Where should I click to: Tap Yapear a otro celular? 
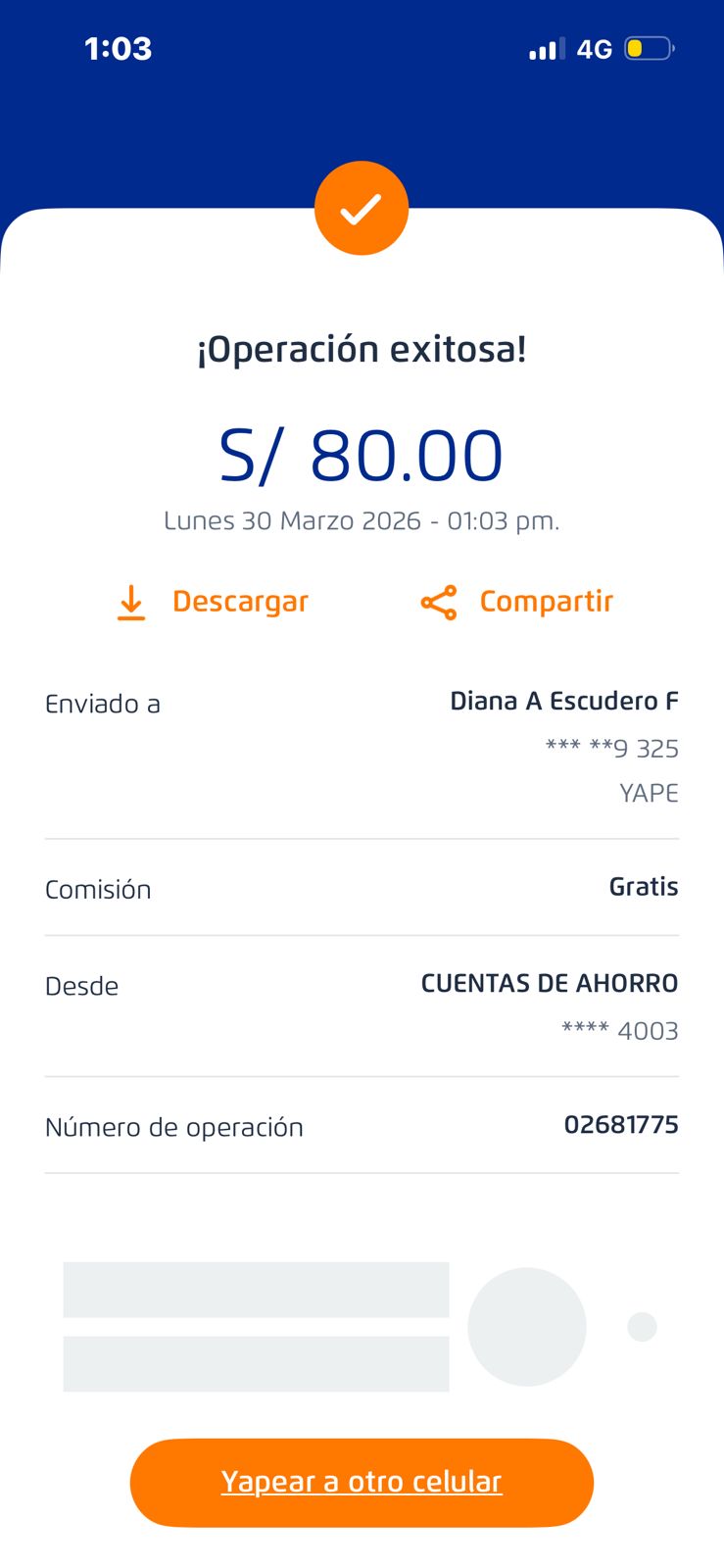click(362, 1482)
